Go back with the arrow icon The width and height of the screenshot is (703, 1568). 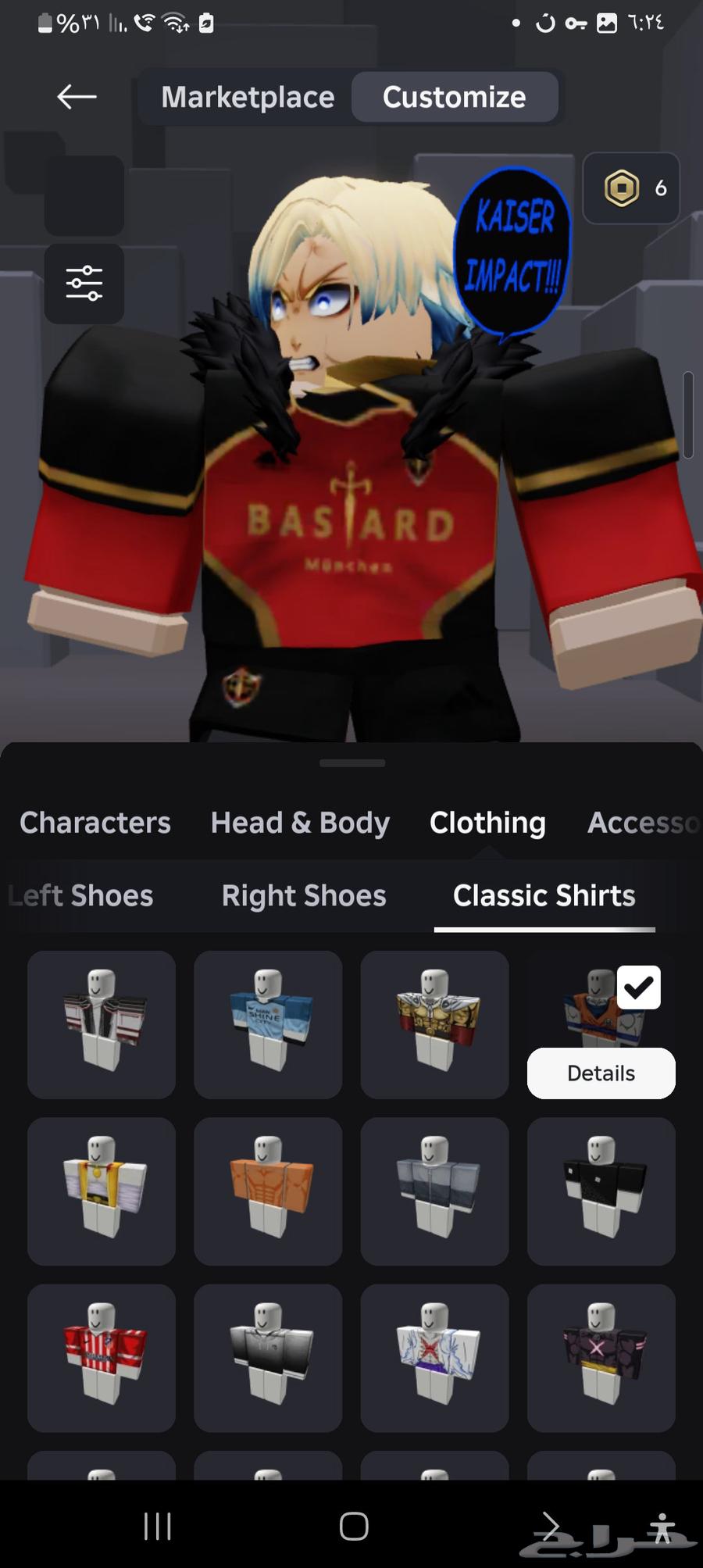[x=77, y=97]
